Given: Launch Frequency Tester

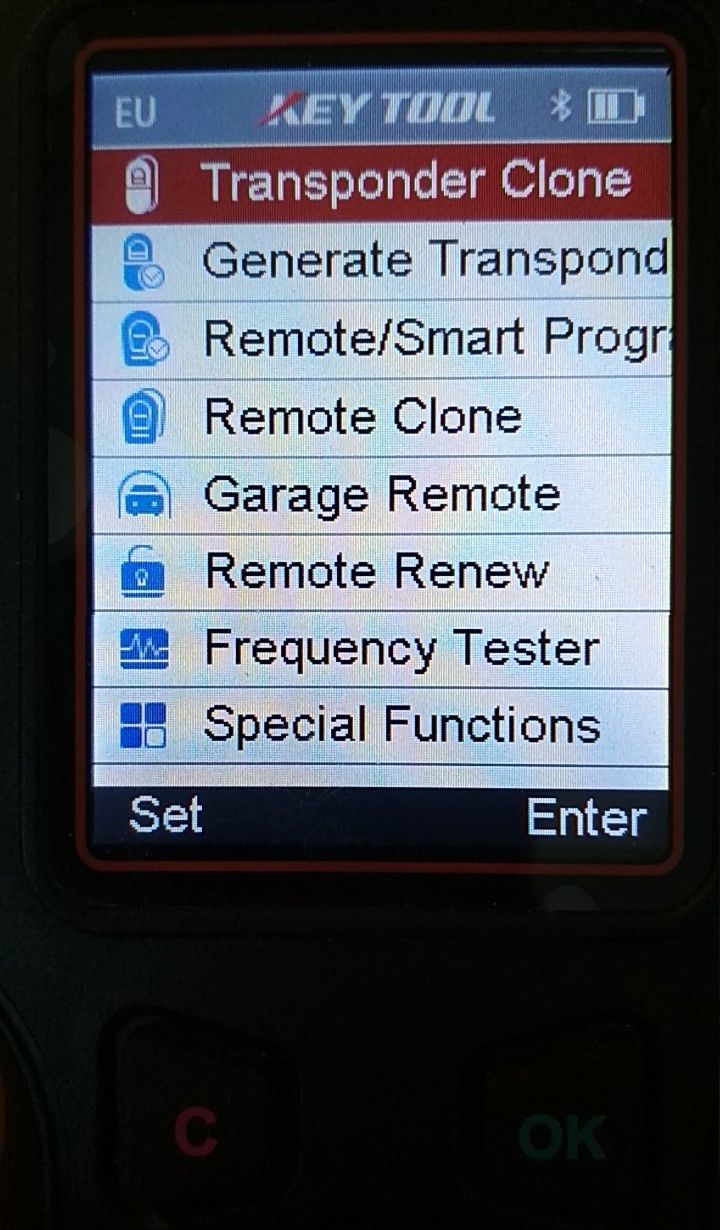Looking at the screenshot, I should coord(381,650).
